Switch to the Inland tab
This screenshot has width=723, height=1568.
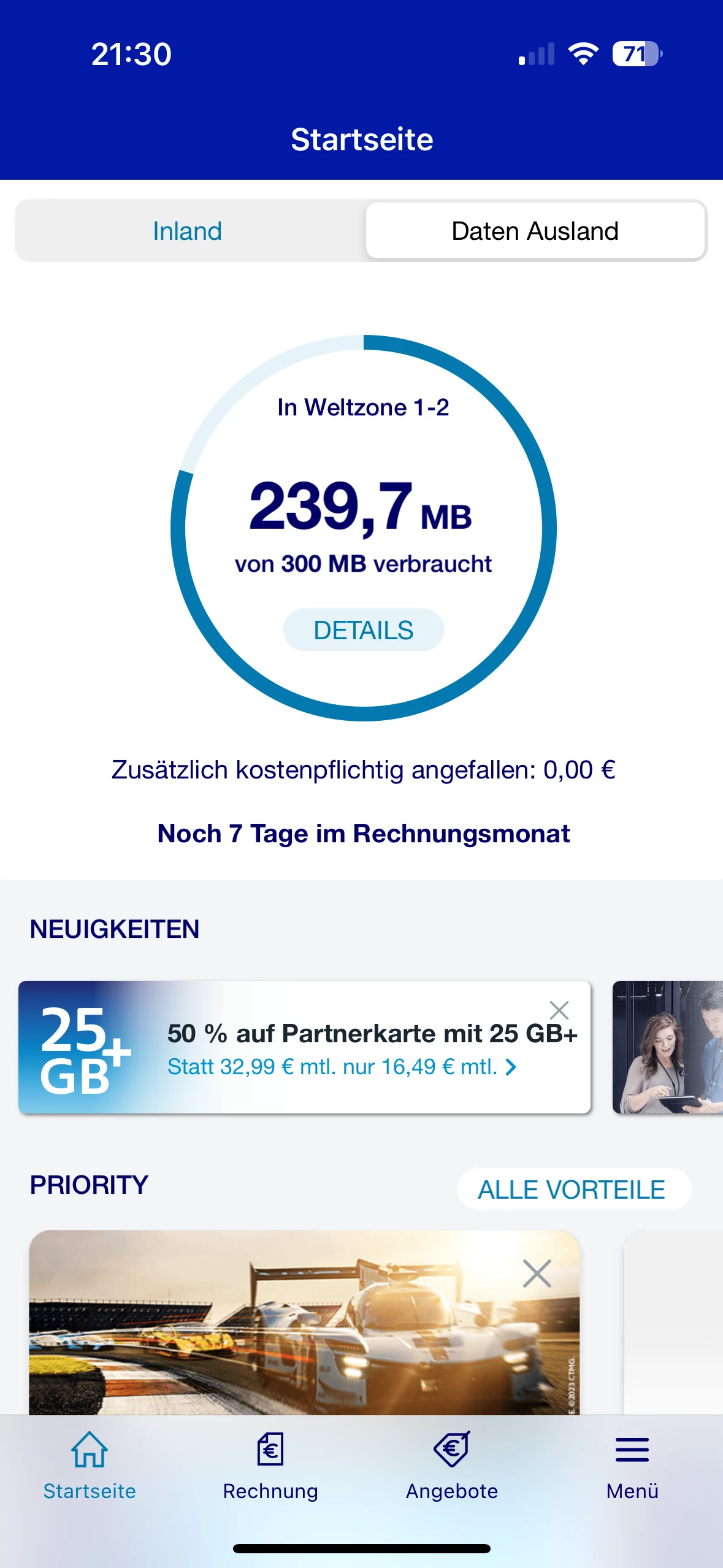(x=188, y=231)
